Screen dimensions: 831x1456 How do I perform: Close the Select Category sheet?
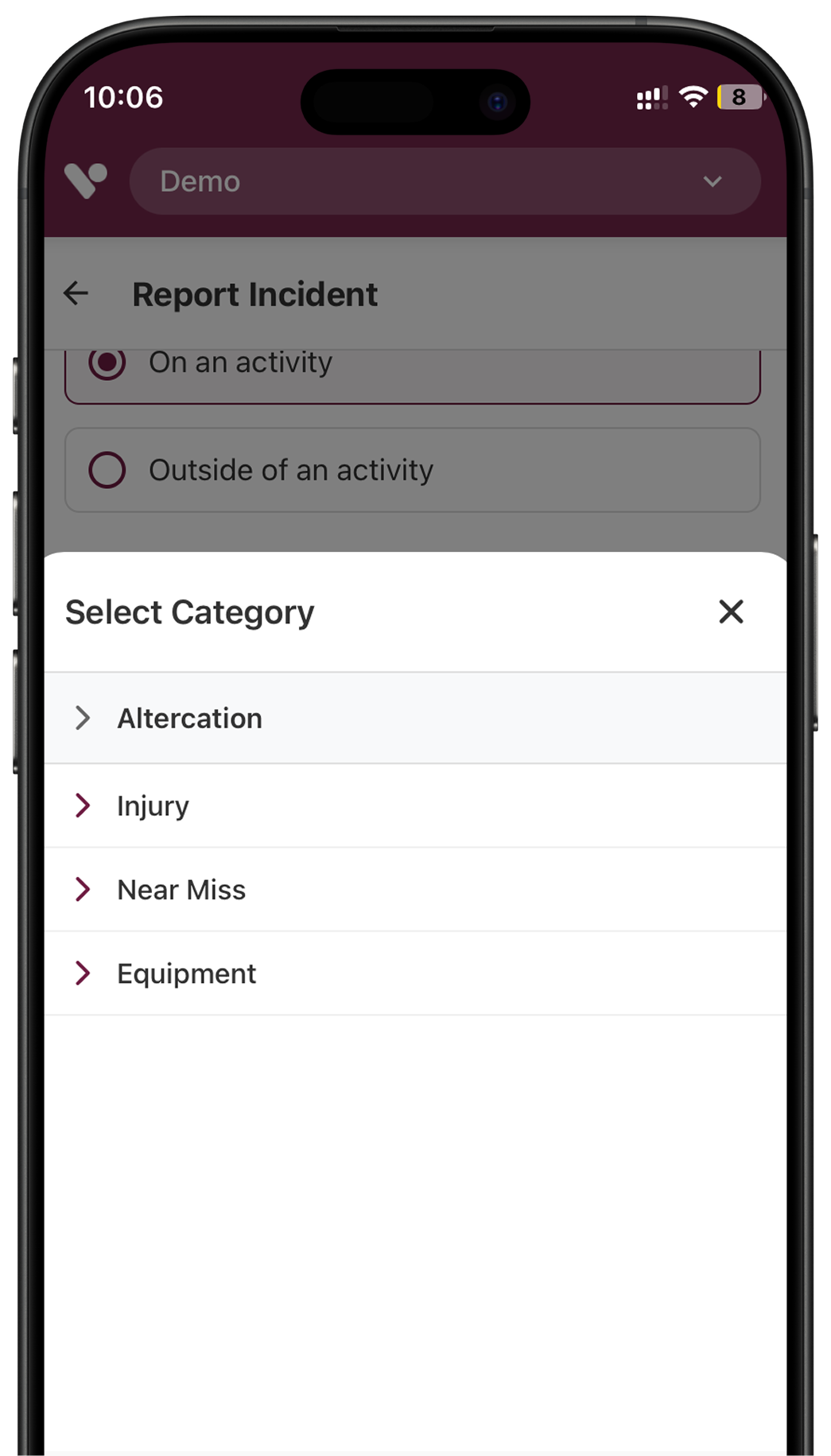point(730,612)
